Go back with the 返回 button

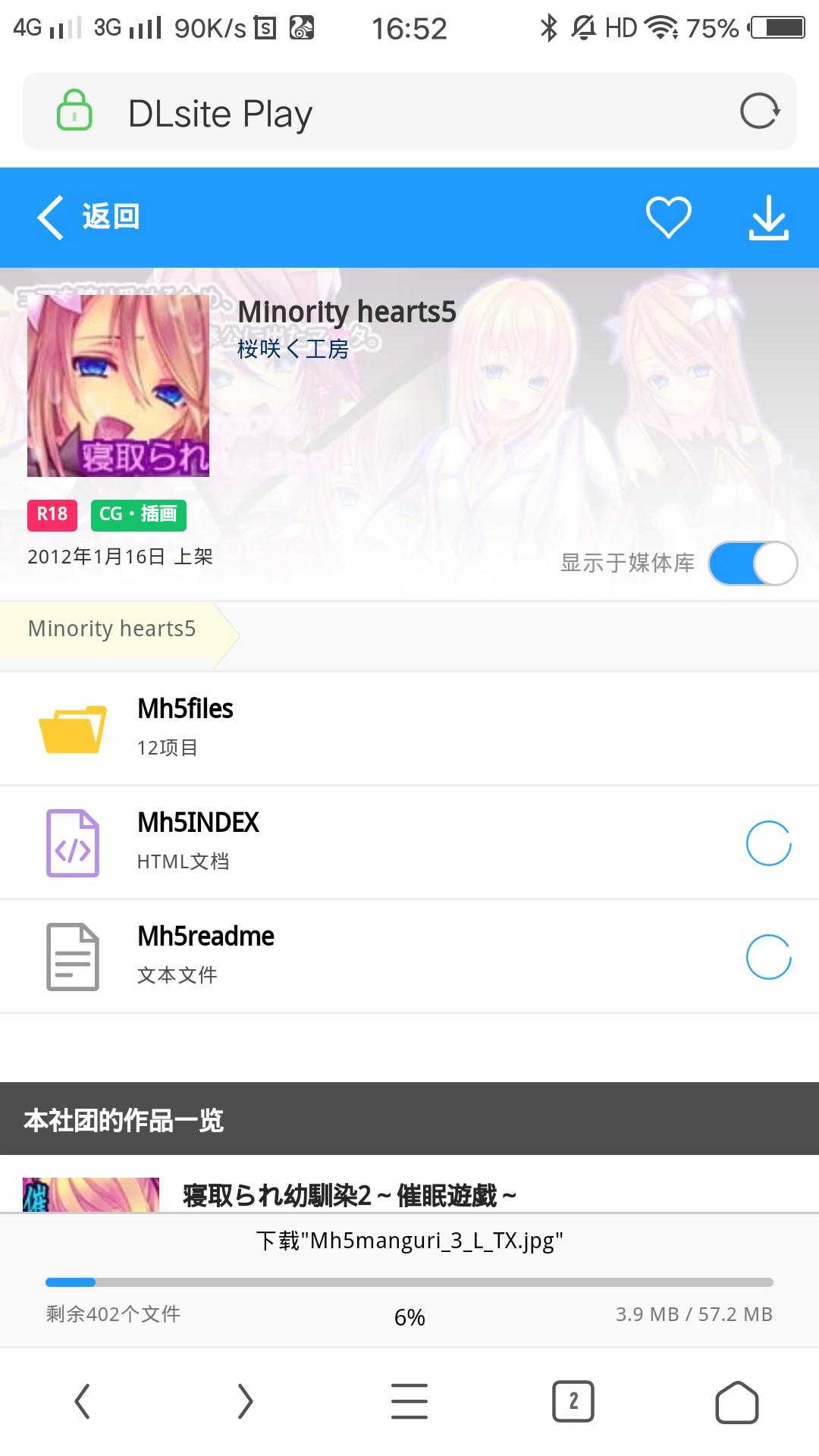89,217
